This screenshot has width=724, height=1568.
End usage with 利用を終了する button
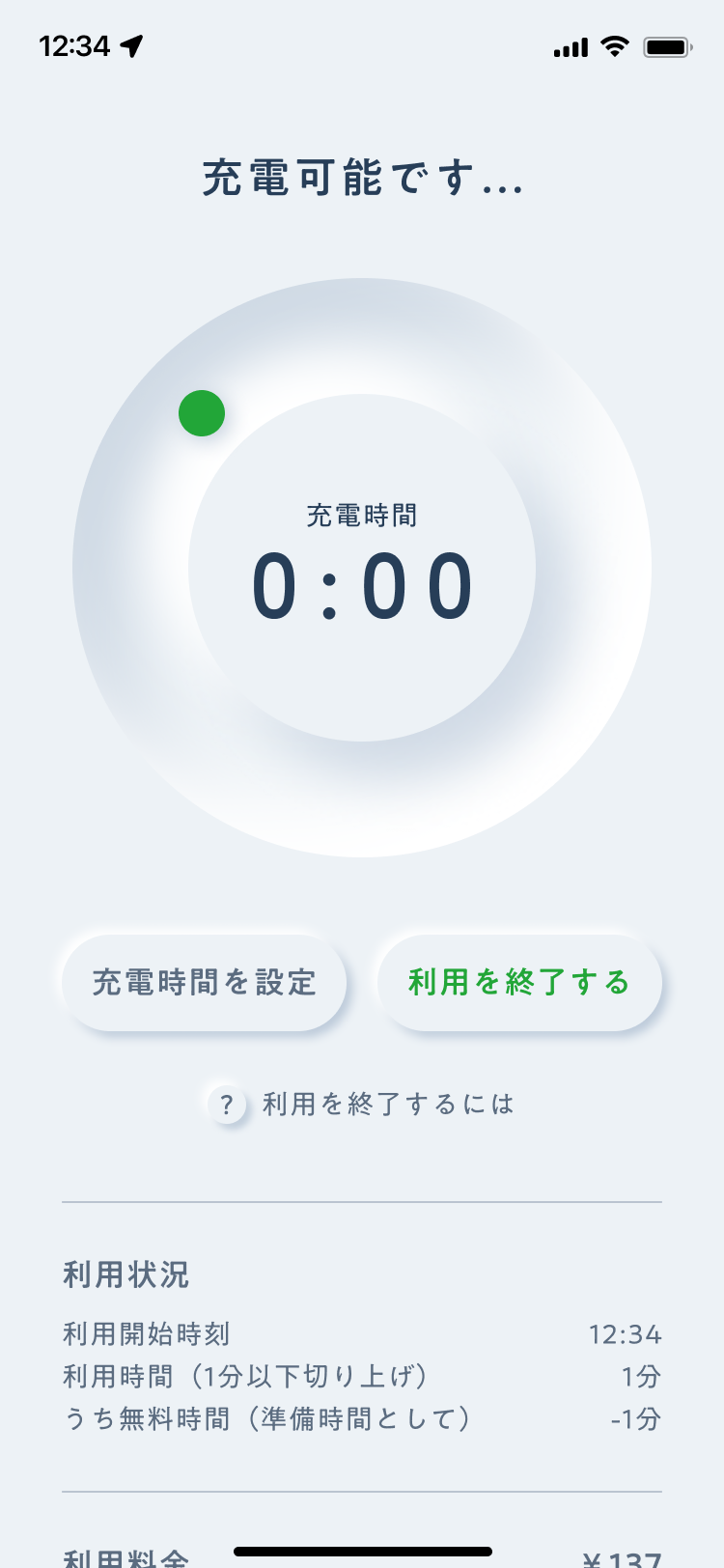[519, 983]
